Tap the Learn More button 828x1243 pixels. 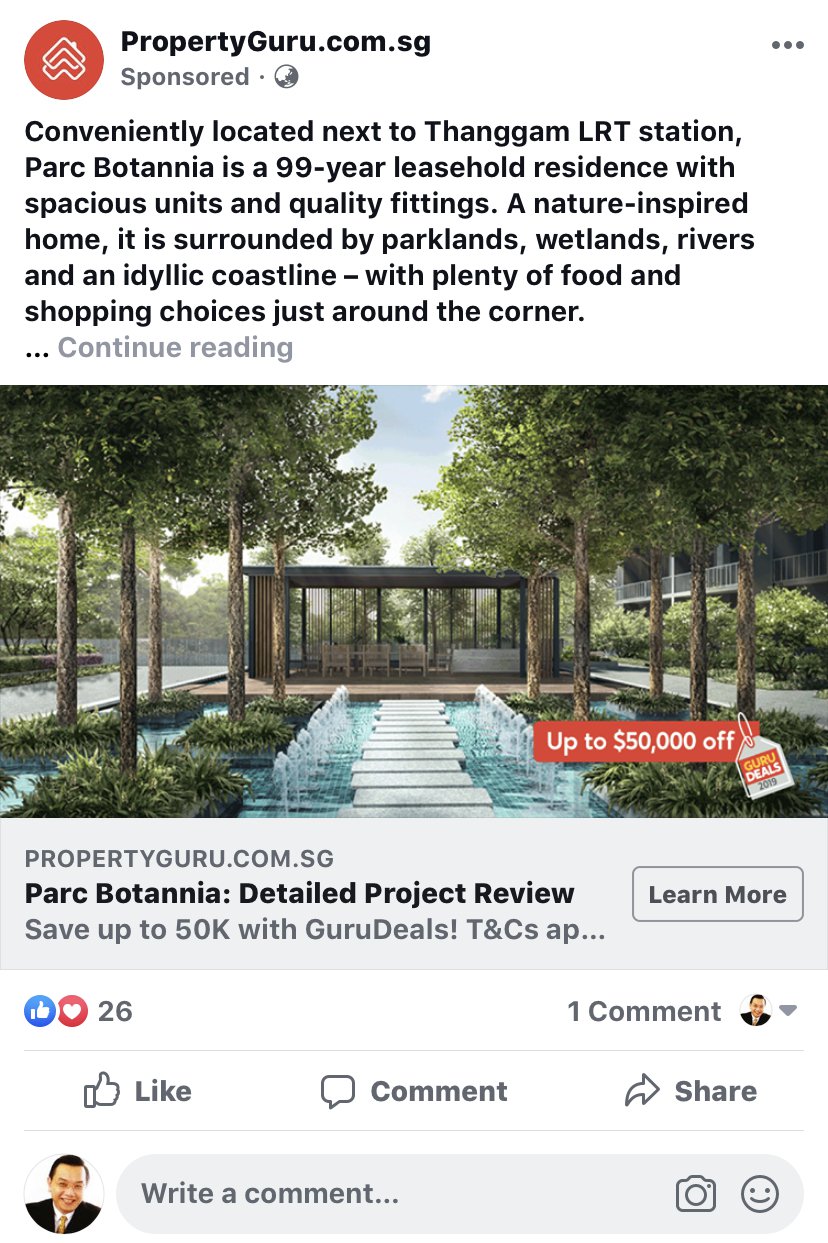pos(717,894)
